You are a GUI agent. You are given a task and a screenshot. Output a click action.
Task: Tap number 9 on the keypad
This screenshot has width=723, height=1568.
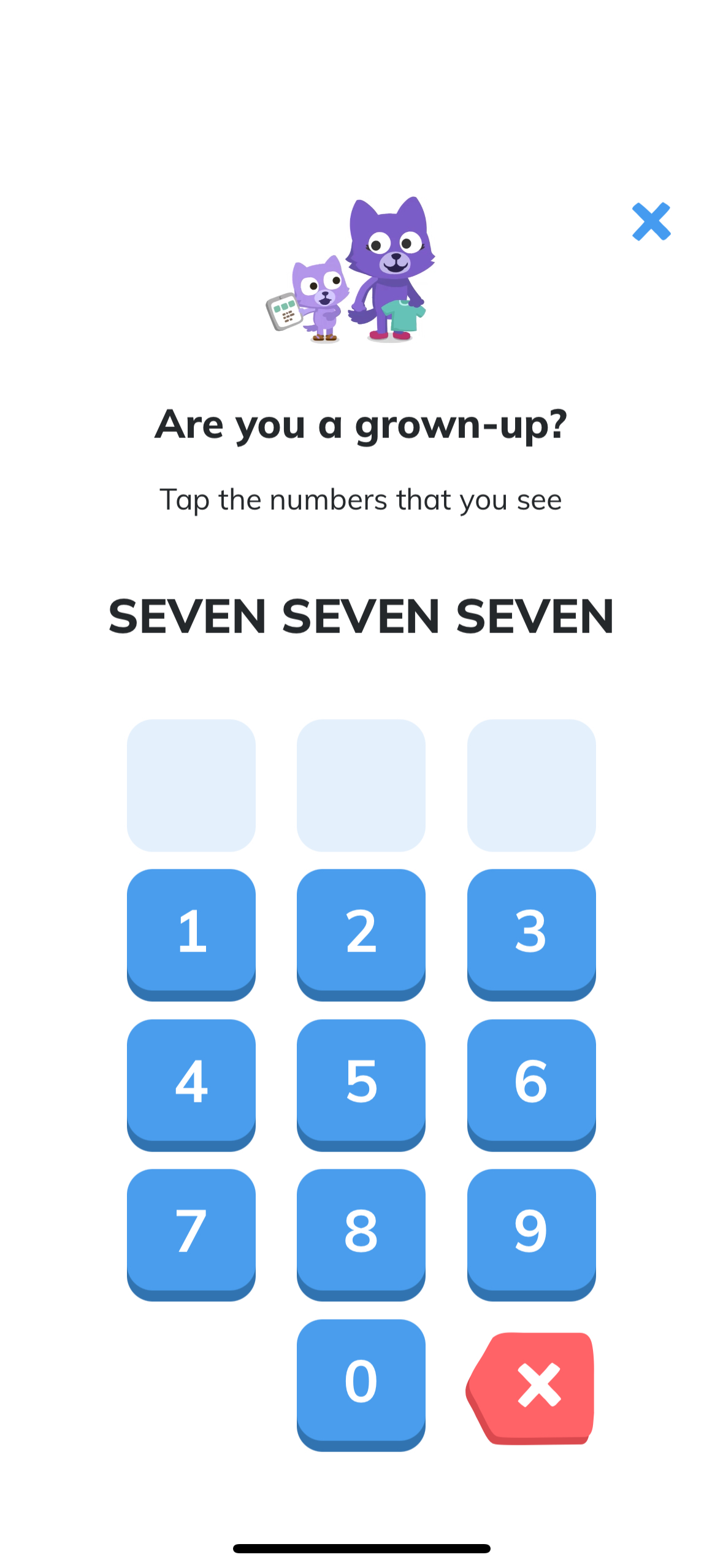(x=531, y=1232)
